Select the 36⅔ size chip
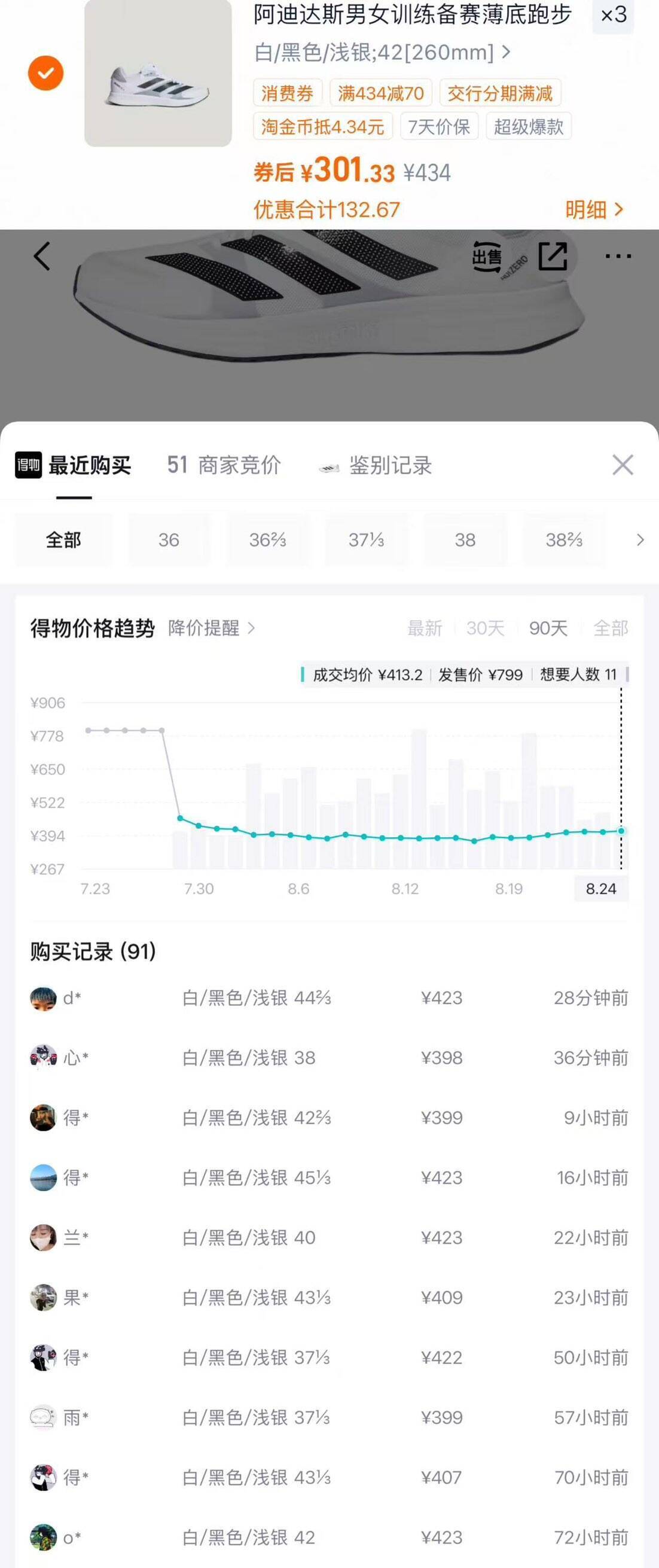 267,540
